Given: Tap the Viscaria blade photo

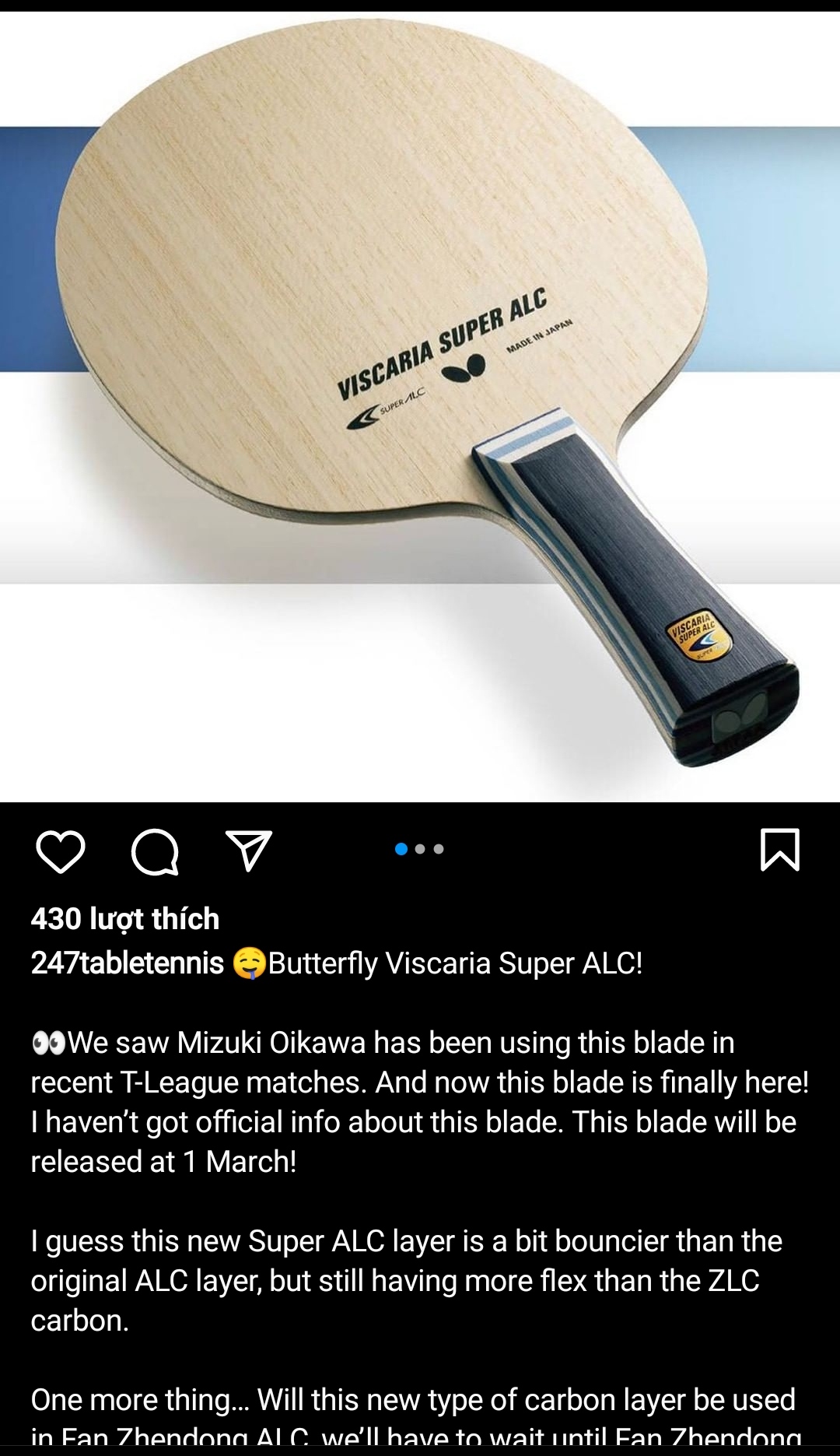Looking at the screenshot, I should pos(420,406).
